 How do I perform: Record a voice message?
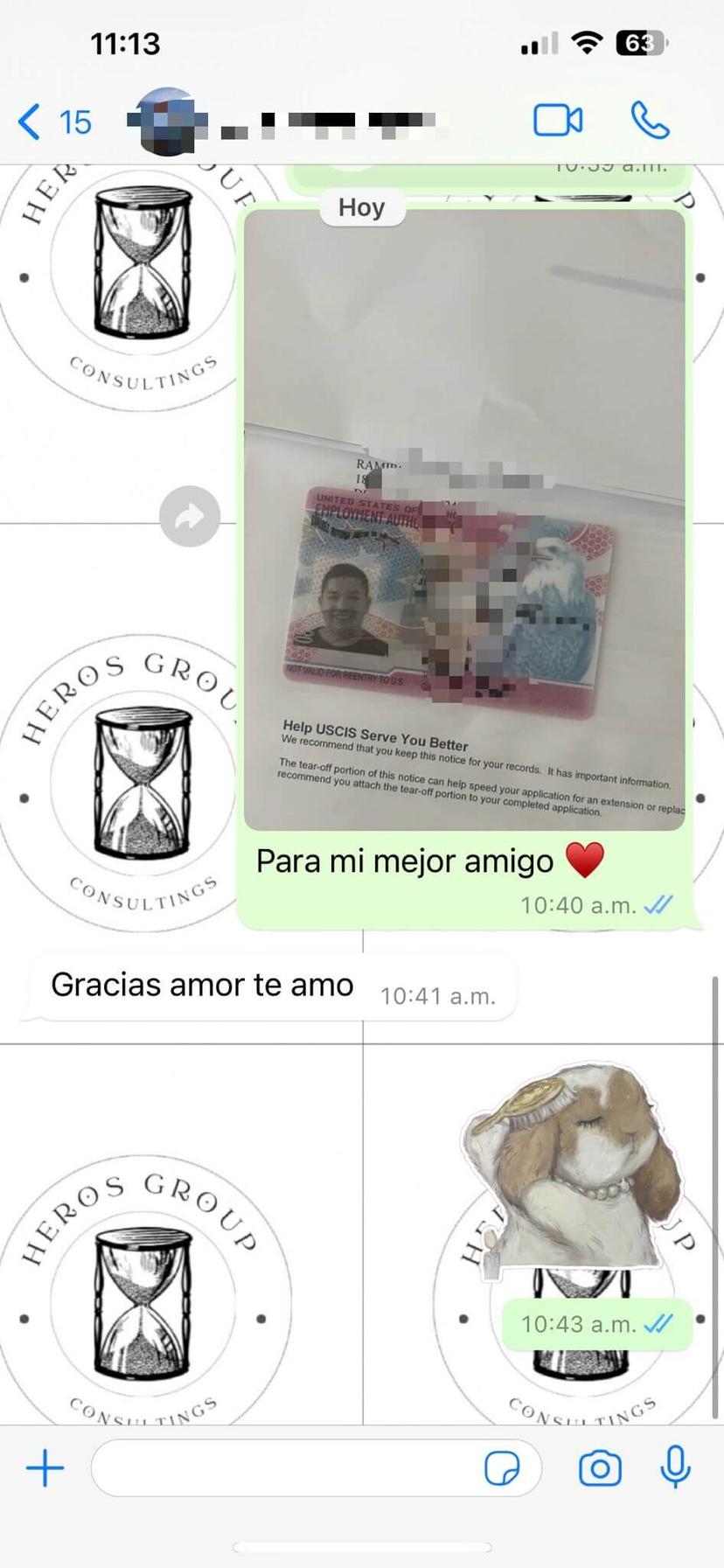[675, 1467]
